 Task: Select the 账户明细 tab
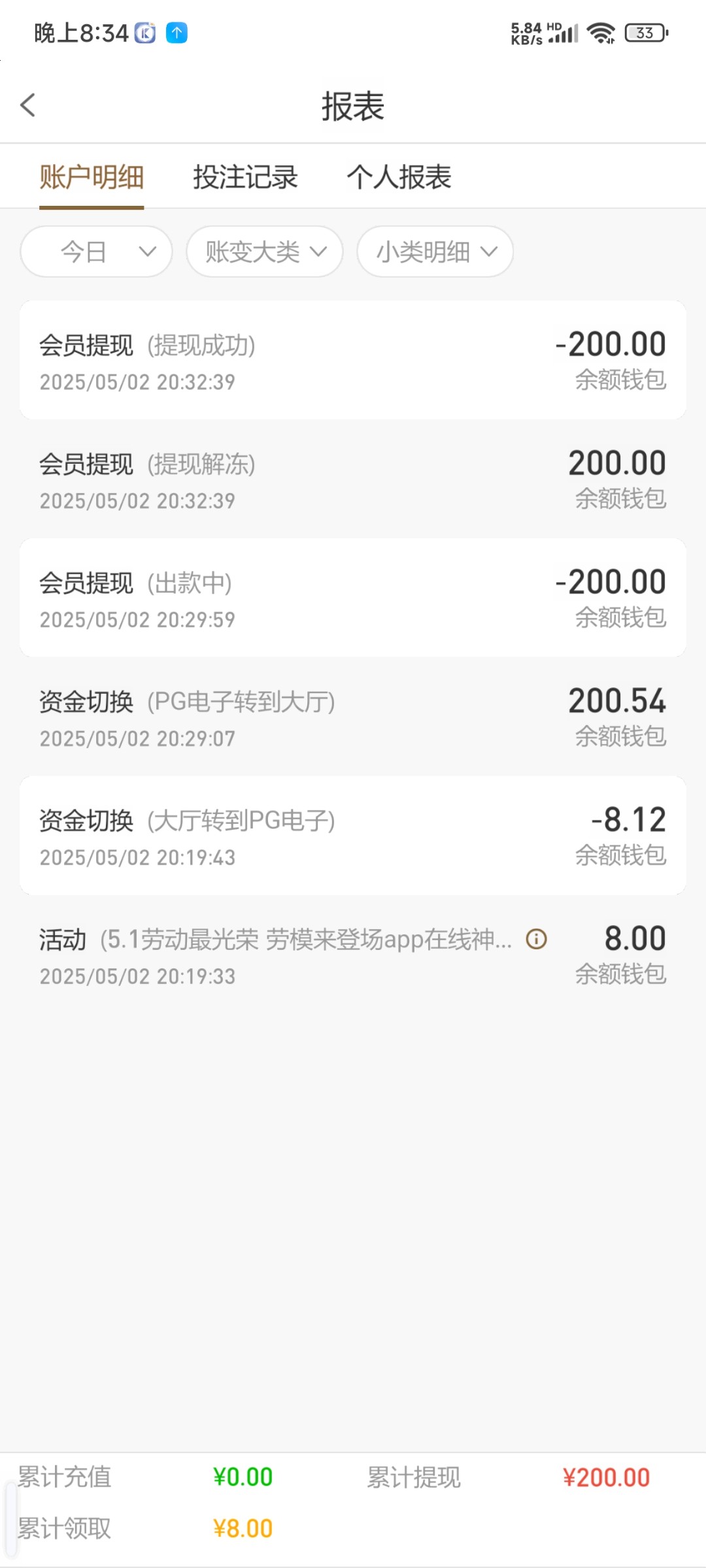(x=92, y=177)
